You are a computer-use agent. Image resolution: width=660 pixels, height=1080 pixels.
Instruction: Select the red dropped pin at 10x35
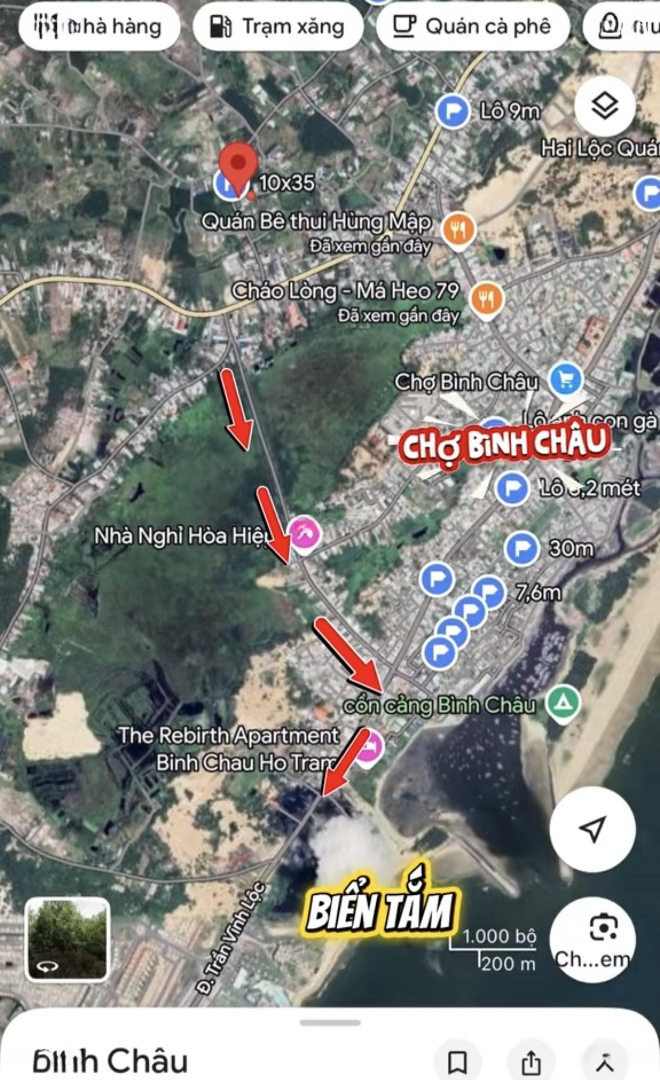click(x=237, y=168)
